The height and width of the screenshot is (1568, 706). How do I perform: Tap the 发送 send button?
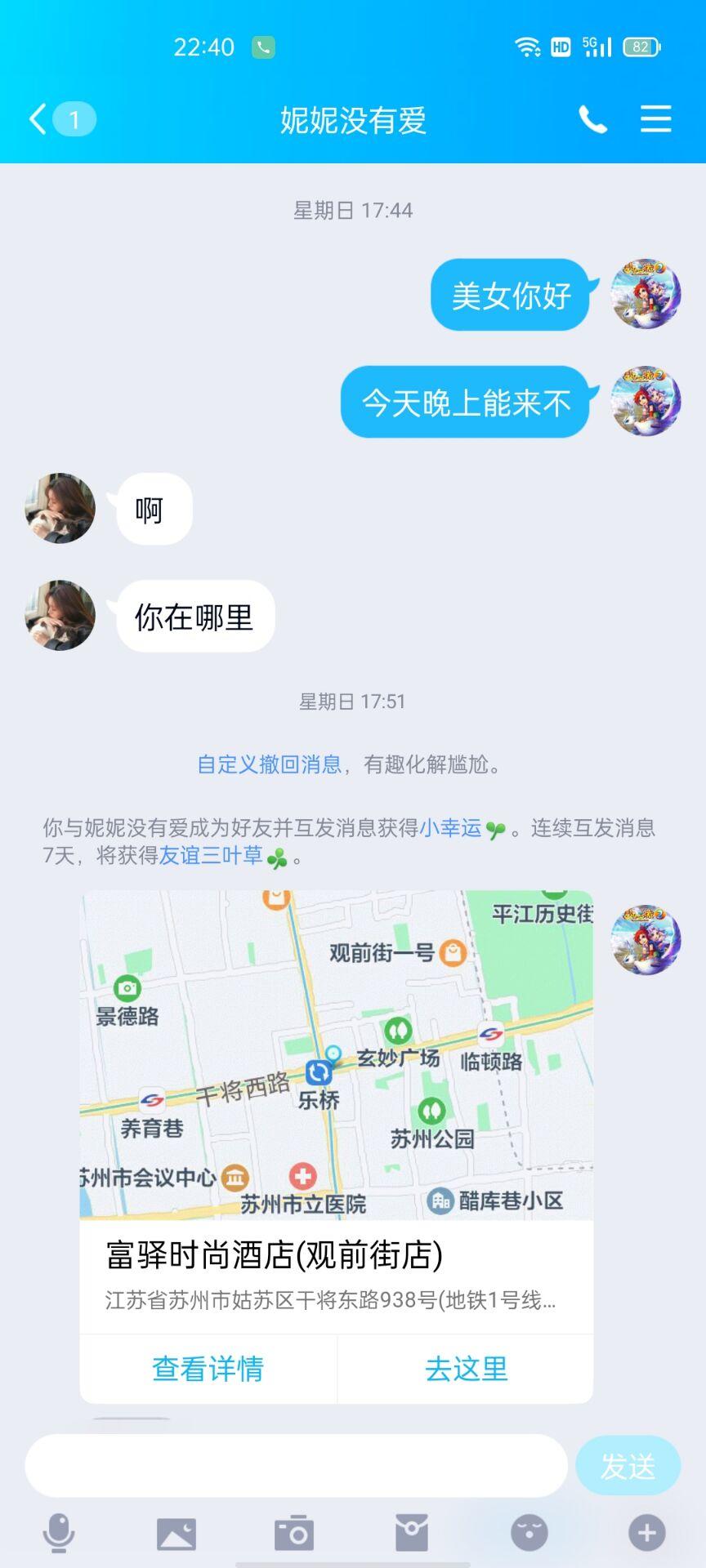coord(628,1466)
